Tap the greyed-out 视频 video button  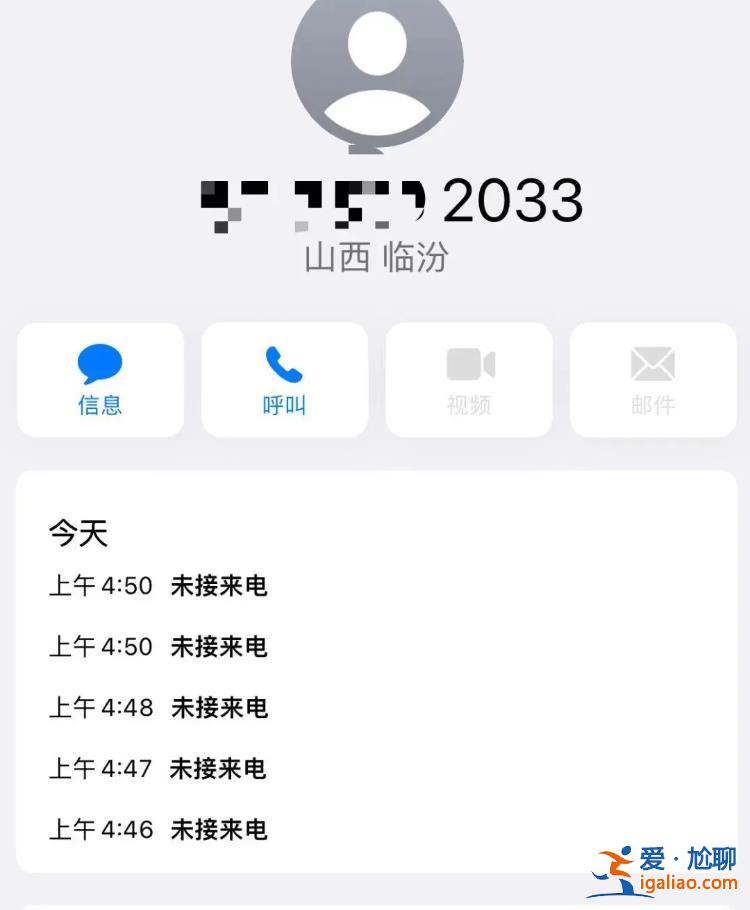469,380
